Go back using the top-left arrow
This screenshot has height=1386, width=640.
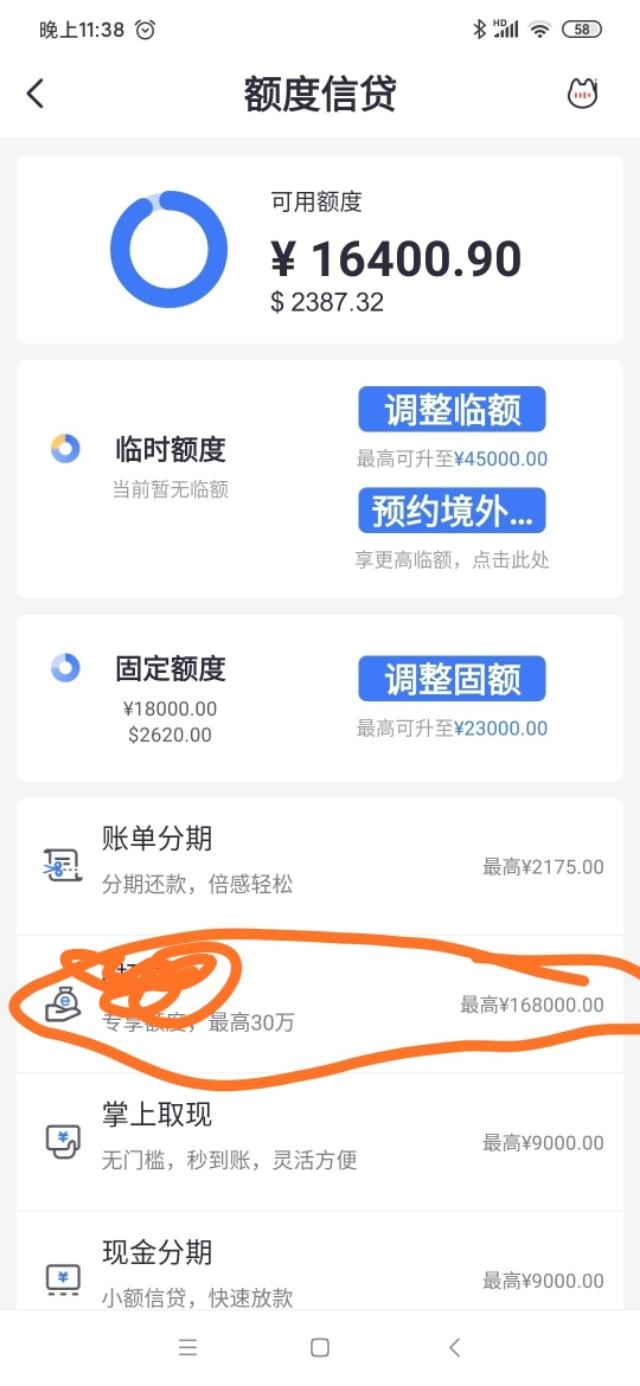pyautogui.click(x=36, y=94)
